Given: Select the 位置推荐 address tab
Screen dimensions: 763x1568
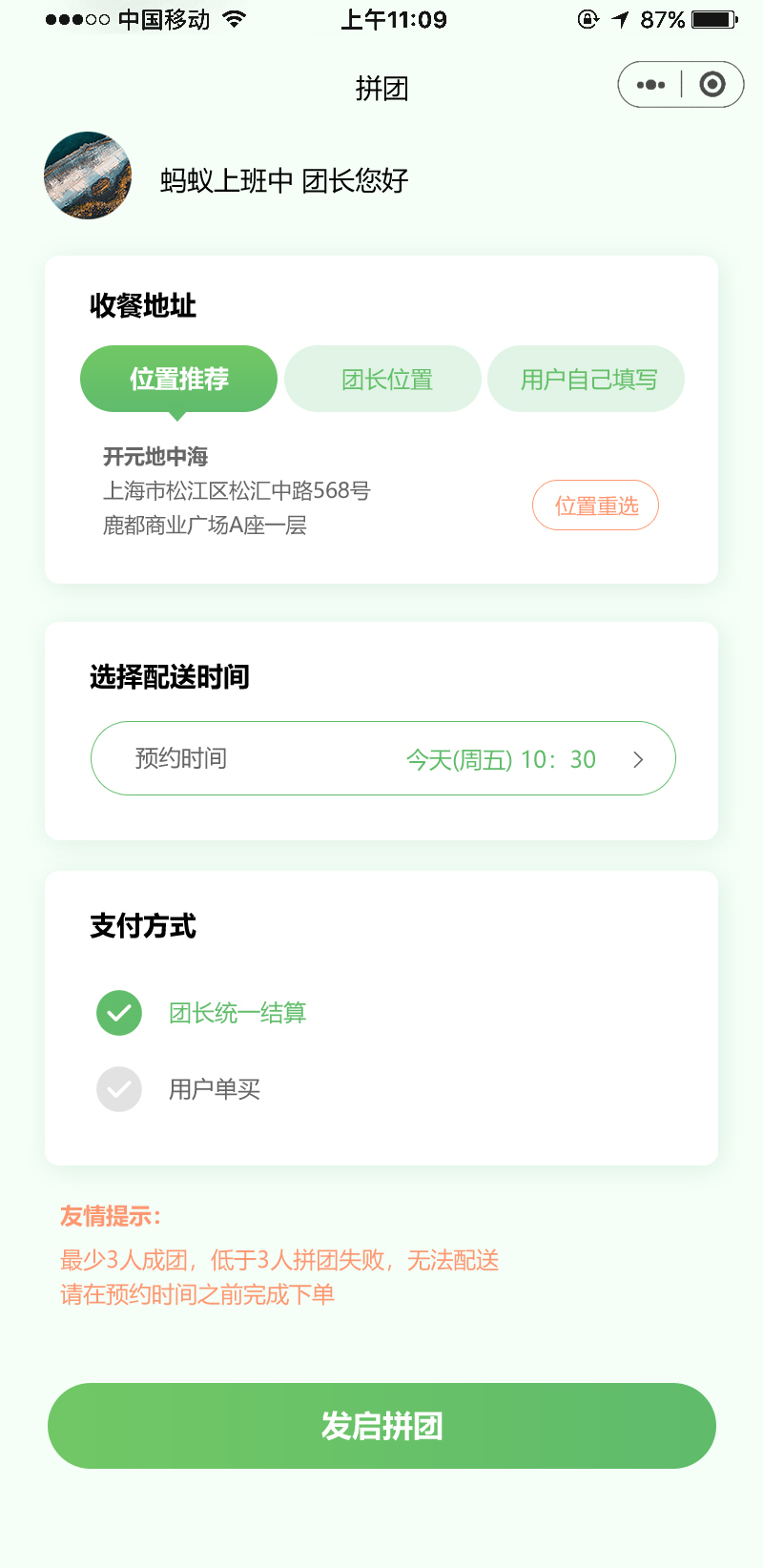Looking at the screenshot, I should tap(178, 379).
